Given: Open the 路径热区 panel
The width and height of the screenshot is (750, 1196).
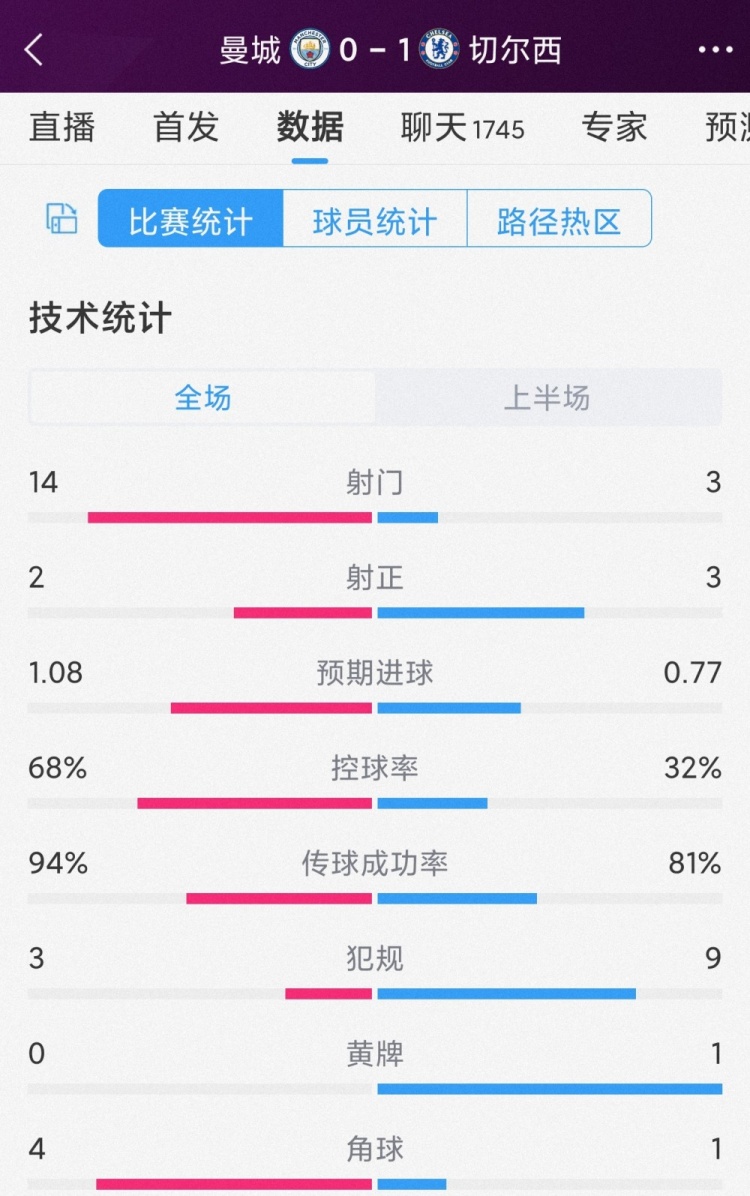Looking at the screenshot, I should coord(558,218).
